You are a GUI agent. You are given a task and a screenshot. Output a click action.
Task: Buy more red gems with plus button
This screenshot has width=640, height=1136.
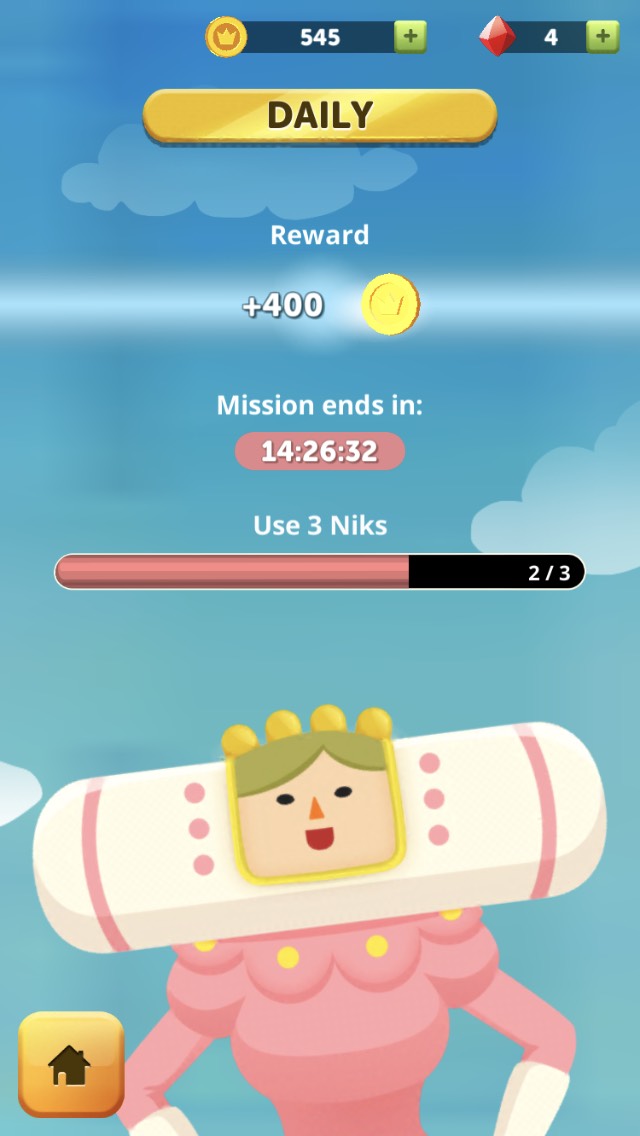(602, 38)
